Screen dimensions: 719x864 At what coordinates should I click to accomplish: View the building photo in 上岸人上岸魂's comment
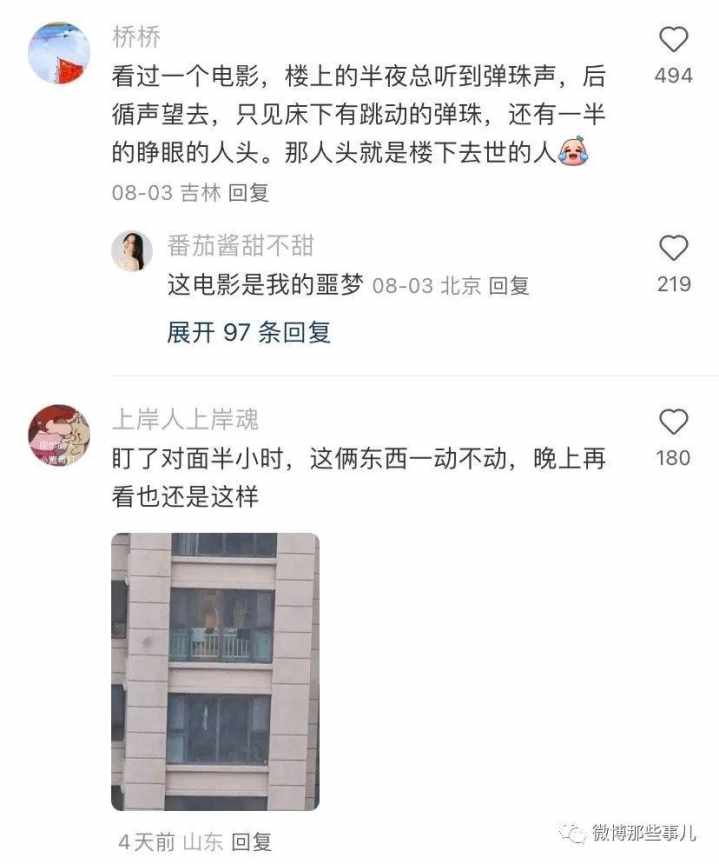point(214,671)
